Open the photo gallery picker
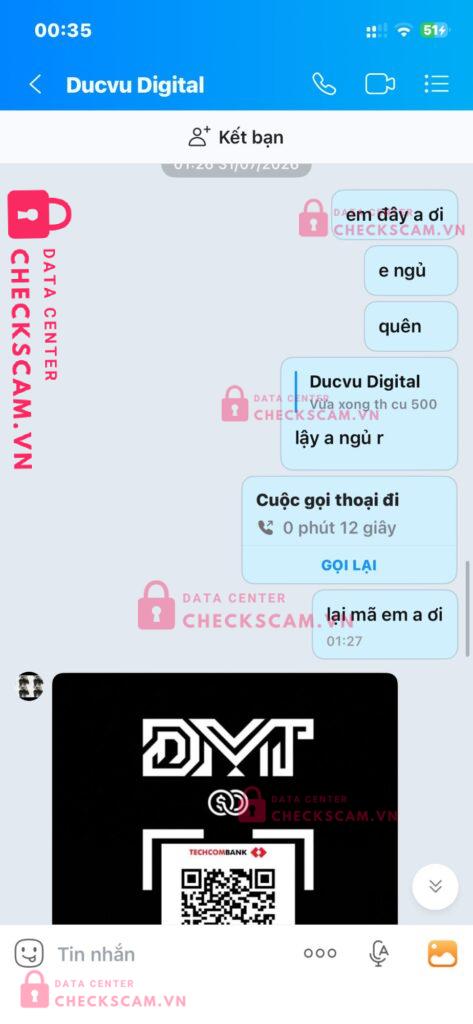The width and height of the screenshot is (473, 1024). tap(442, 953)
